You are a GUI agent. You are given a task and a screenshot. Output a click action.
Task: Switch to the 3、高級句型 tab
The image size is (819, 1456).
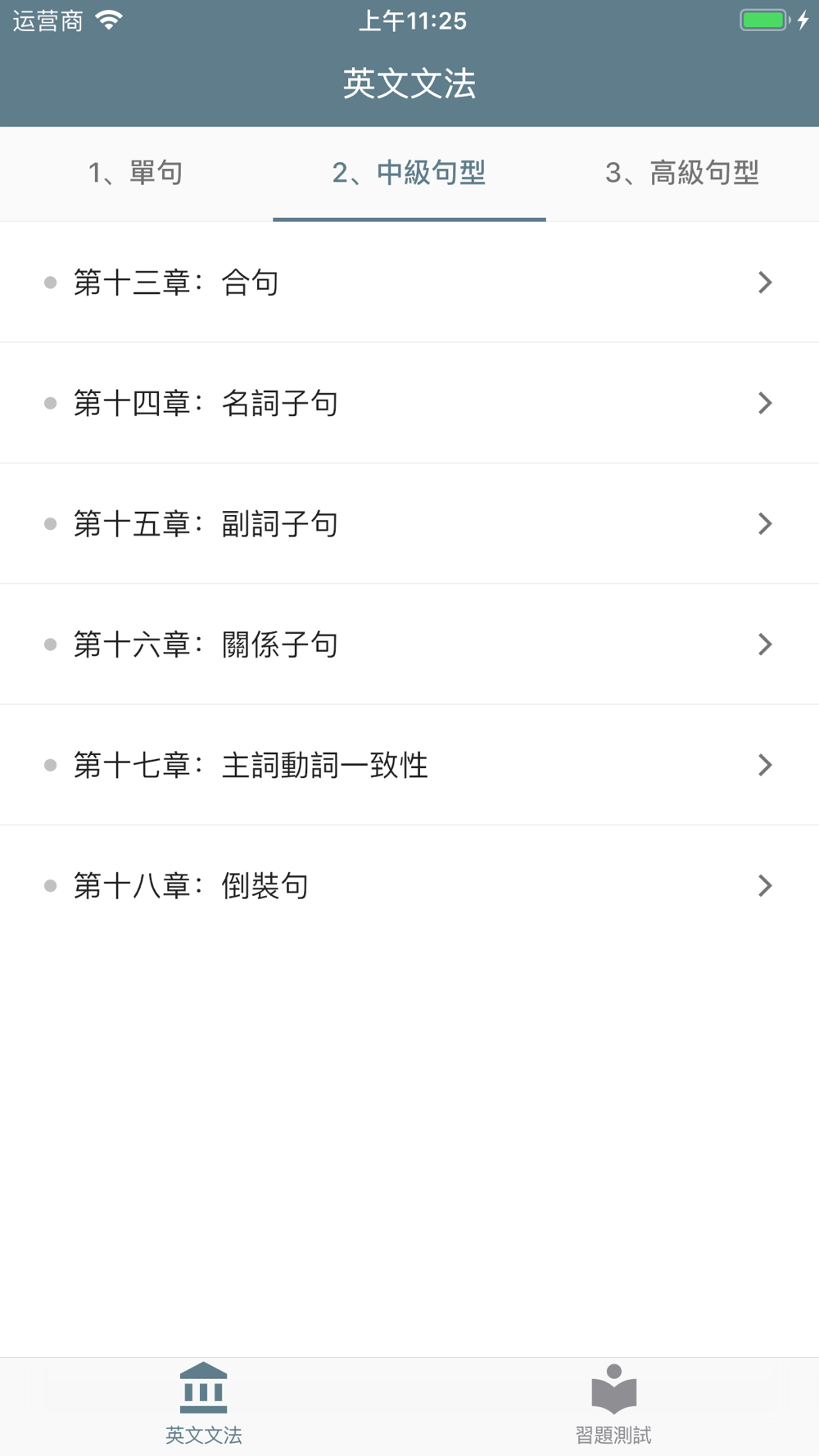tap(682, 174)
